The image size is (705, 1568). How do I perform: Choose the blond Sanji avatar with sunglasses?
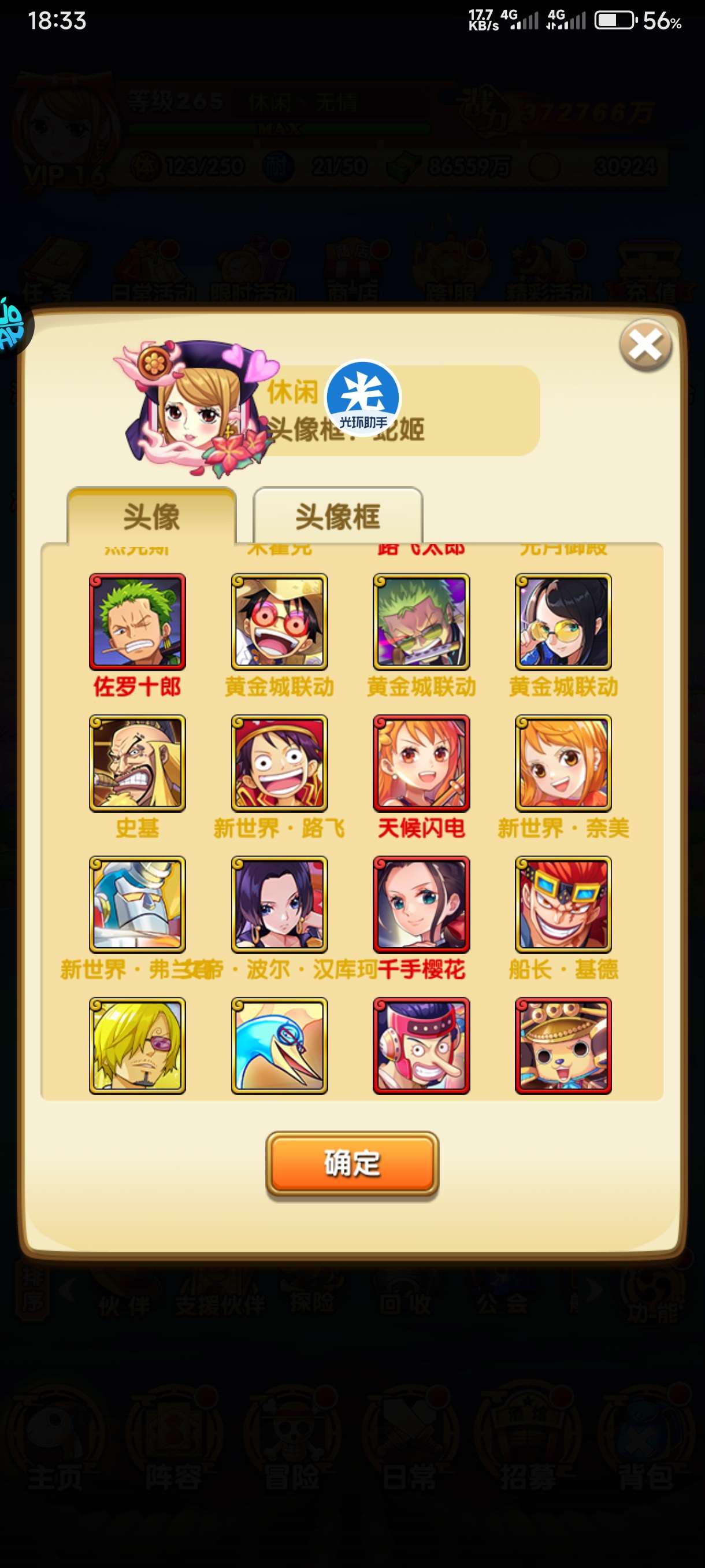point(138,1045)
